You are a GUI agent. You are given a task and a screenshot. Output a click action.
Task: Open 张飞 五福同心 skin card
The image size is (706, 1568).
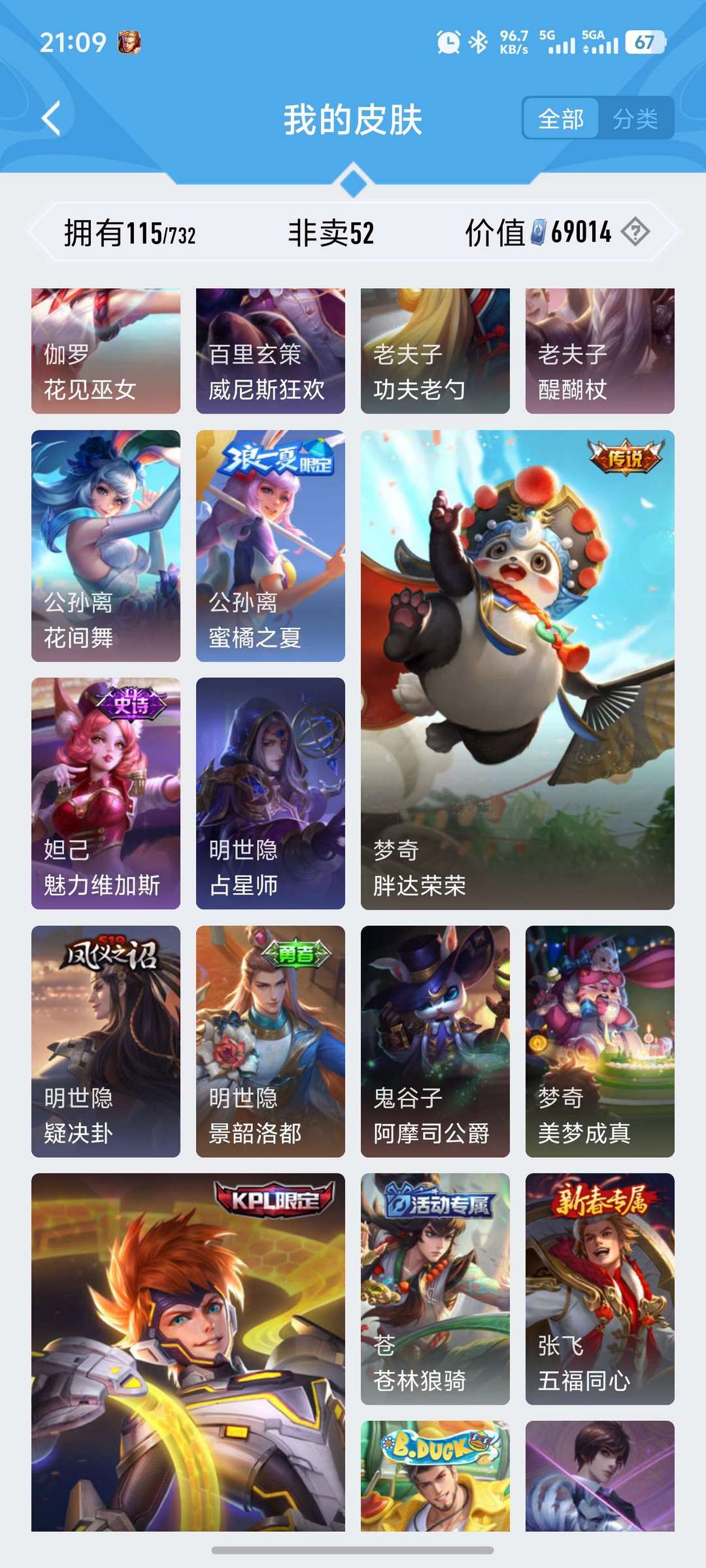pos(600,1289)
